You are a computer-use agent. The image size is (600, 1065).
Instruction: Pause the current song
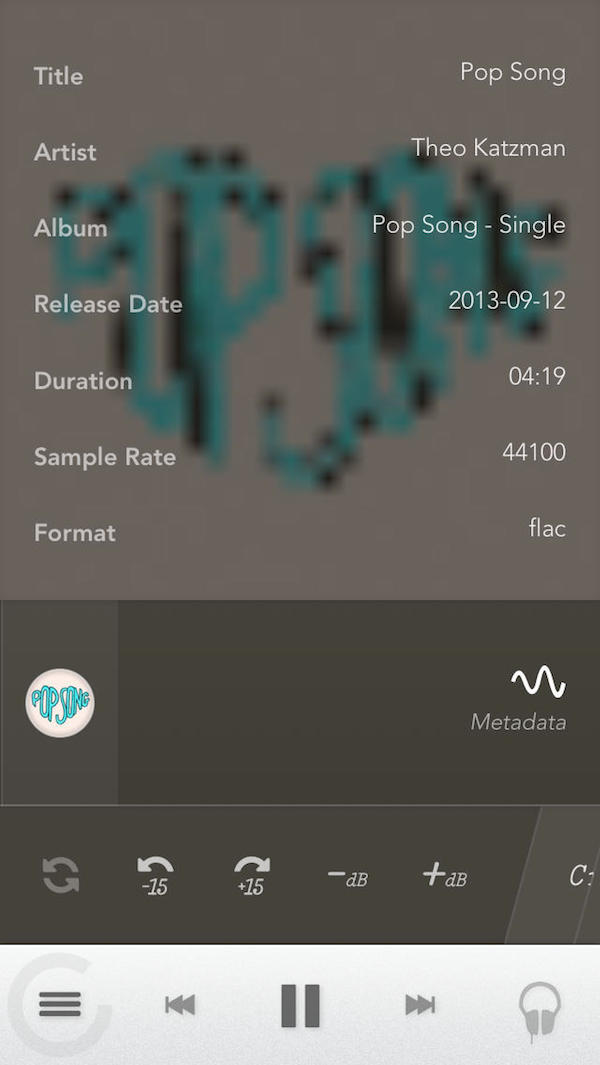(x=300, y=1005)
